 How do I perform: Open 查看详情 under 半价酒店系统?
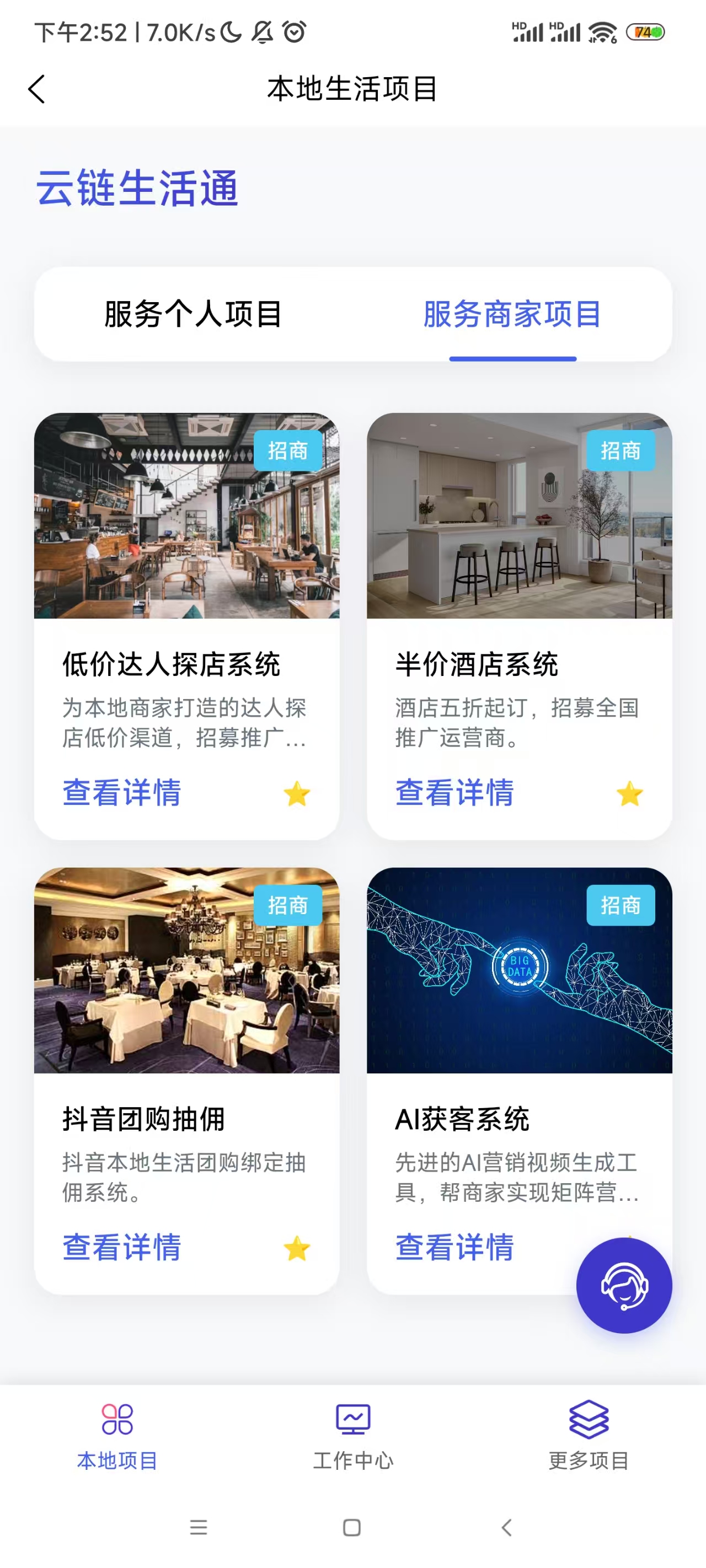(x=453, y=794)
